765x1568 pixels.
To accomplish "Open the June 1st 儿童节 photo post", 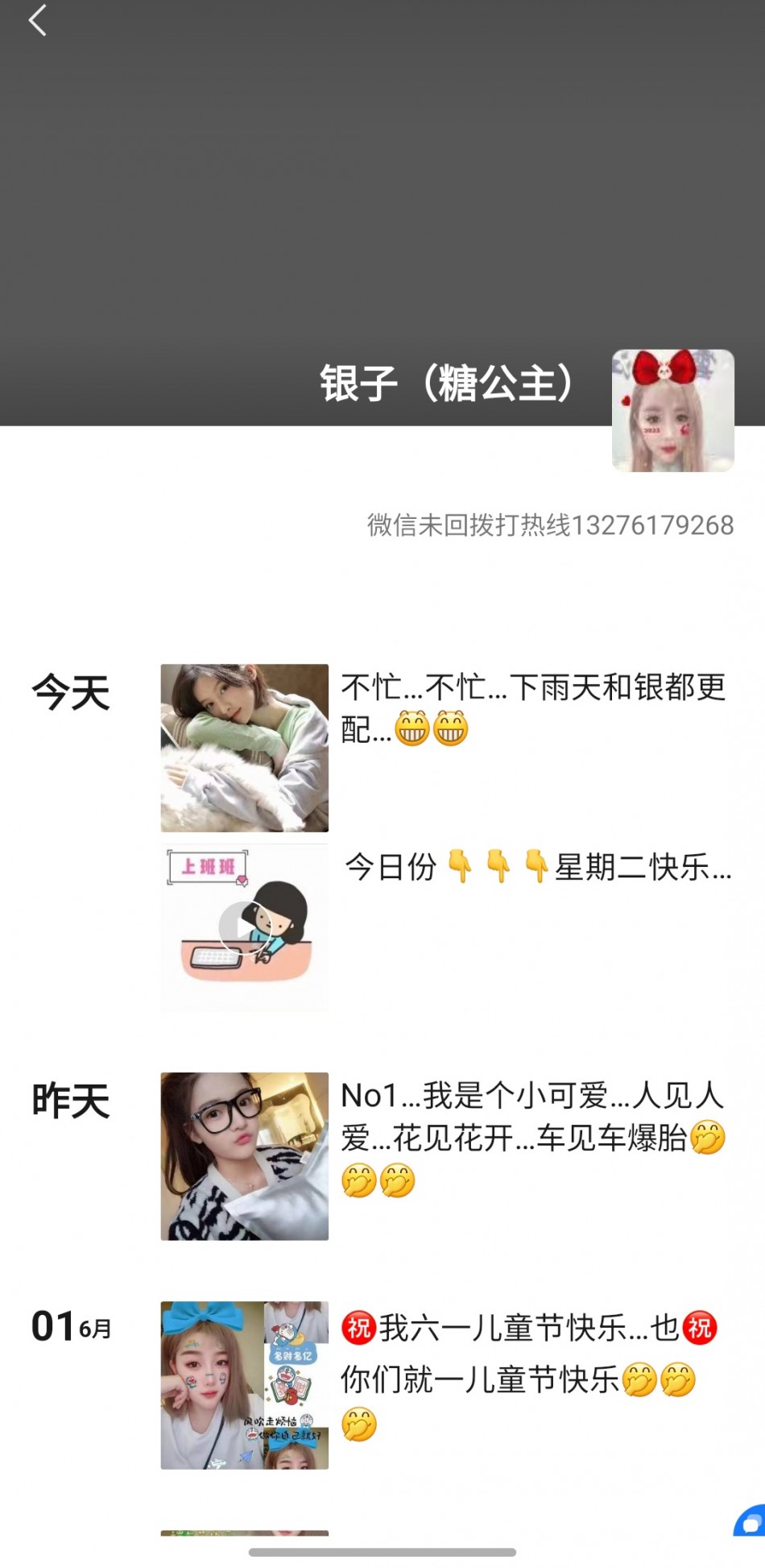I will (x=244, y=1385).
